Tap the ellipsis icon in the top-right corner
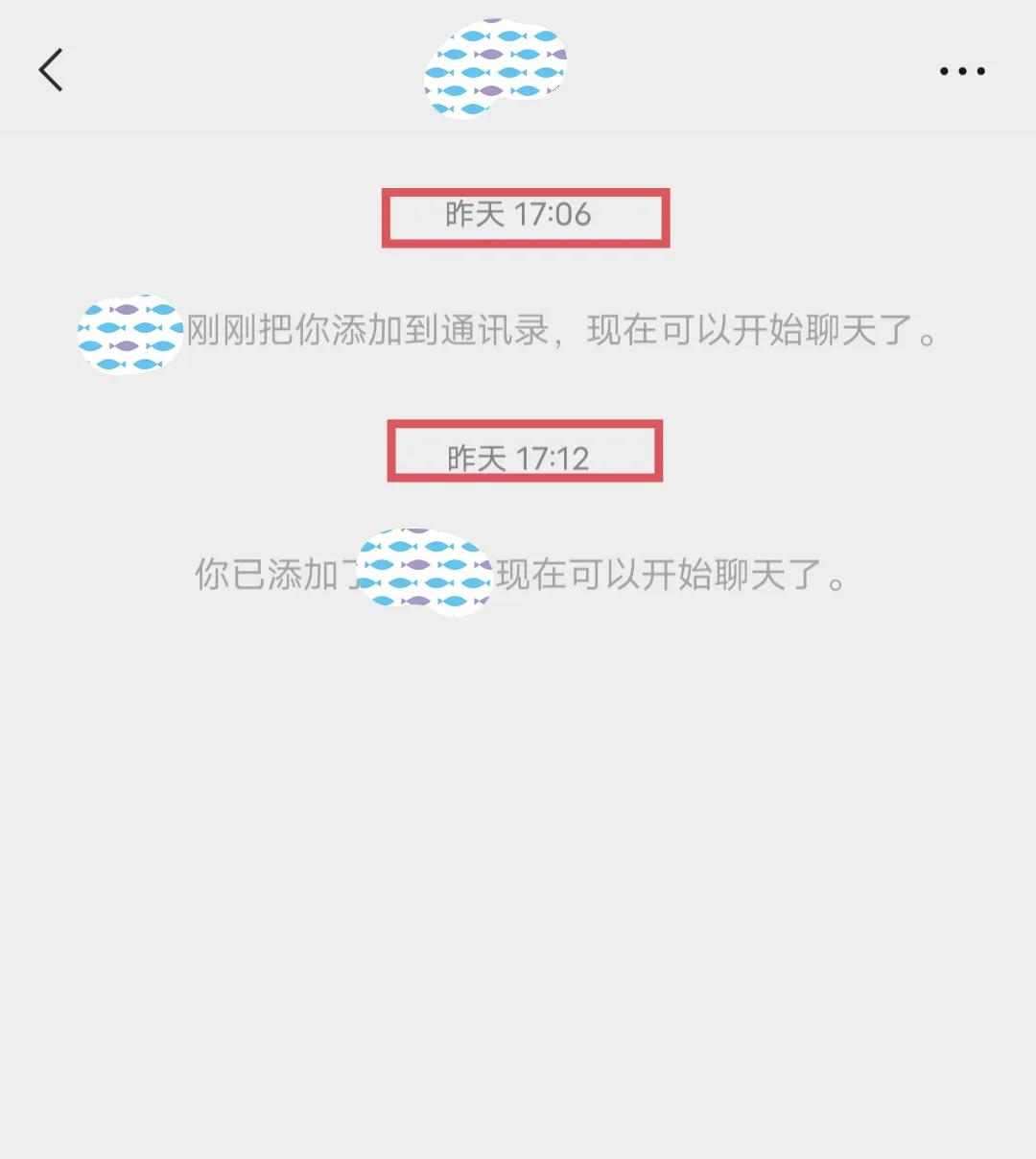The image size is (1036, 1159). pos(963,70)
